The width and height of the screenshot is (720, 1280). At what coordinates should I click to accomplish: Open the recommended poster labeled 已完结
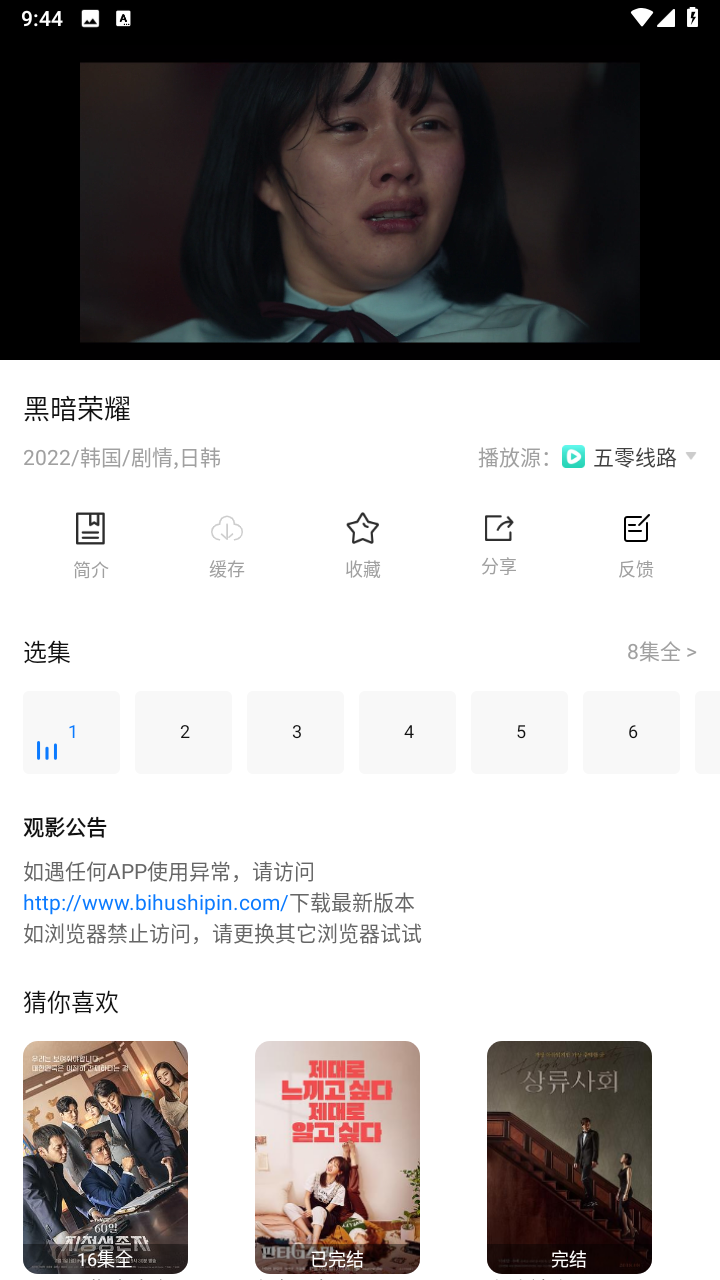point(337,1156)
